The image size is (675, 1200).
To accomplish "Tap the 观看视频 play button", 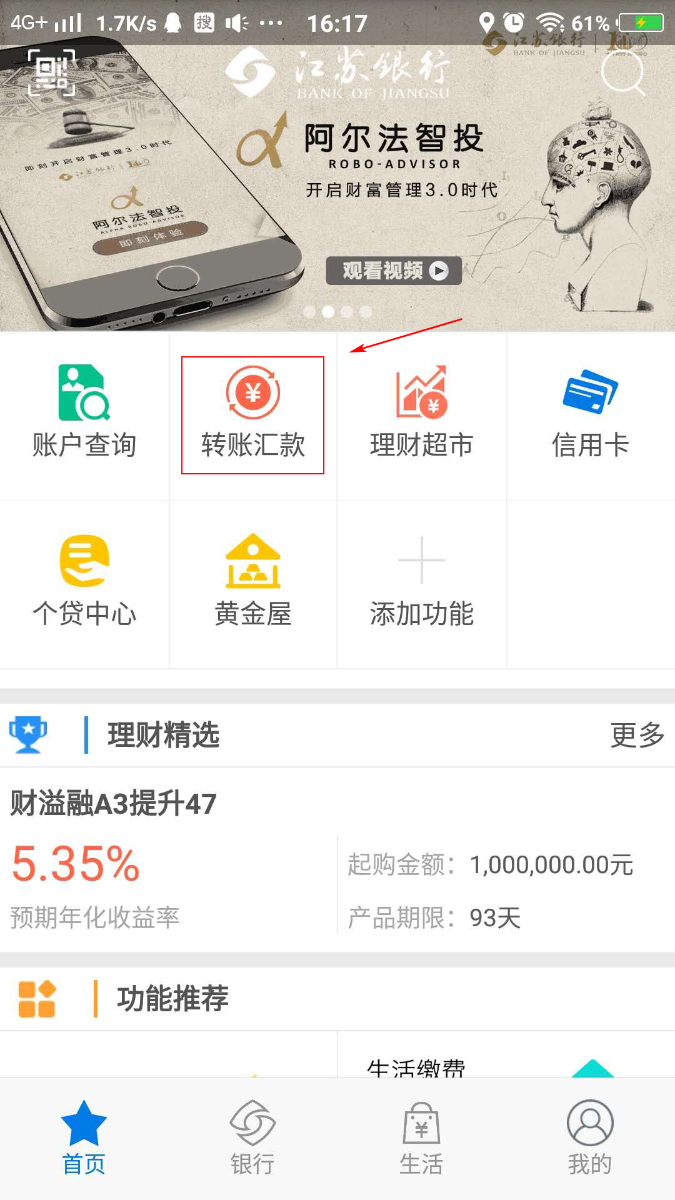I will pyautogui.click(x=394, y=271).
